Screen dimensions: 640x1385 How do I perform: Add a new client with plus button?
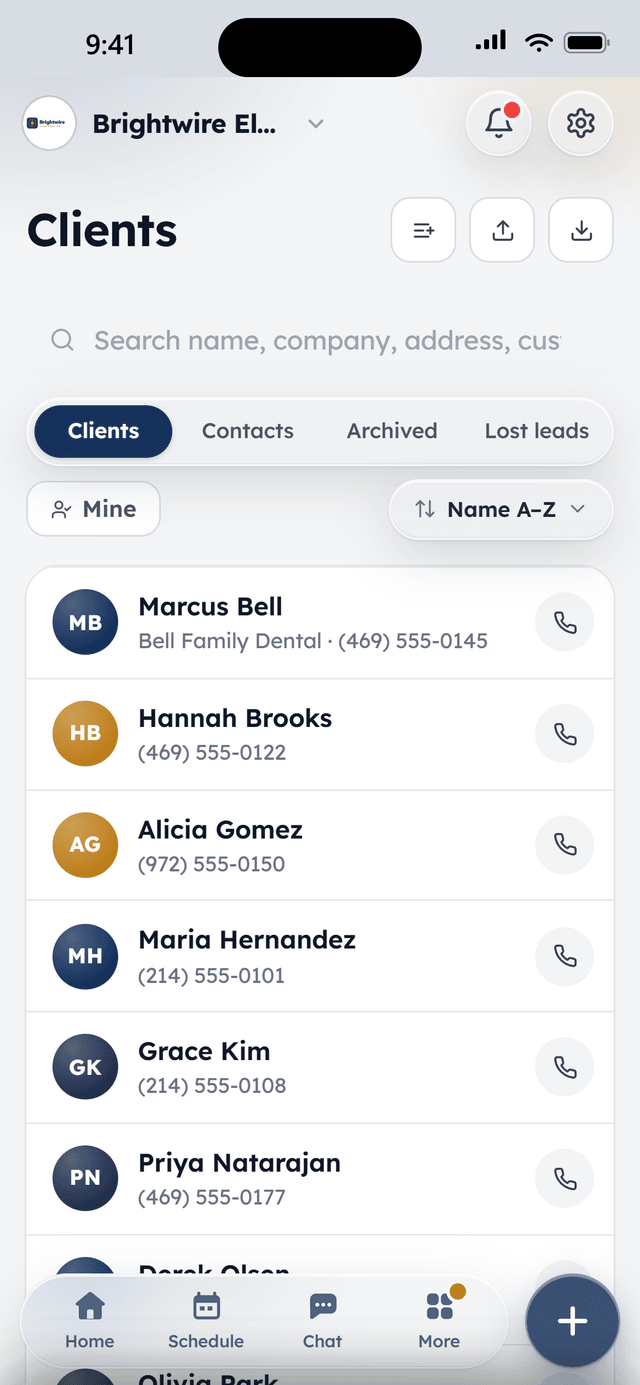[x=572, y=1321]
